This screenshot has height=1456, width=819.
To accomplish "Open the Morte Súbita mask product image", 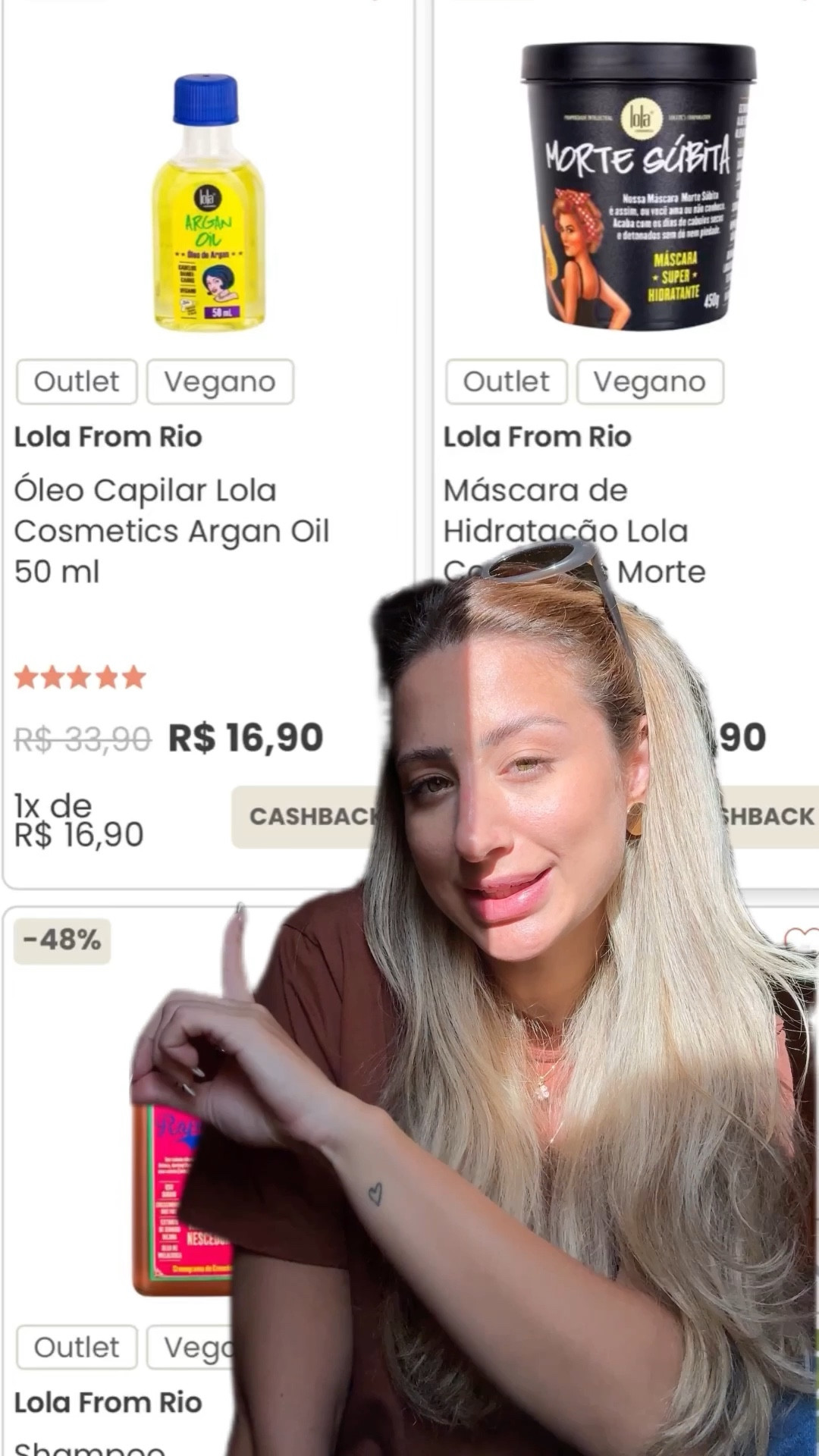I will click(635, 182).
